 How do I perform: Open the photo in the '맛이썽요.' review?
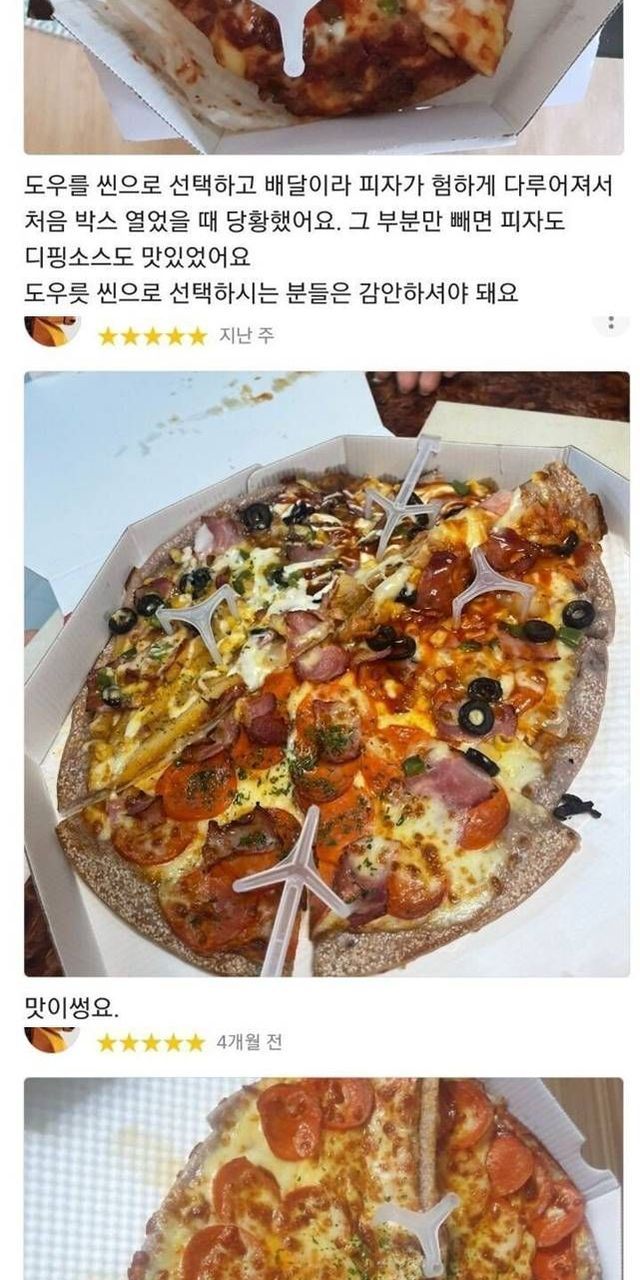327,673
